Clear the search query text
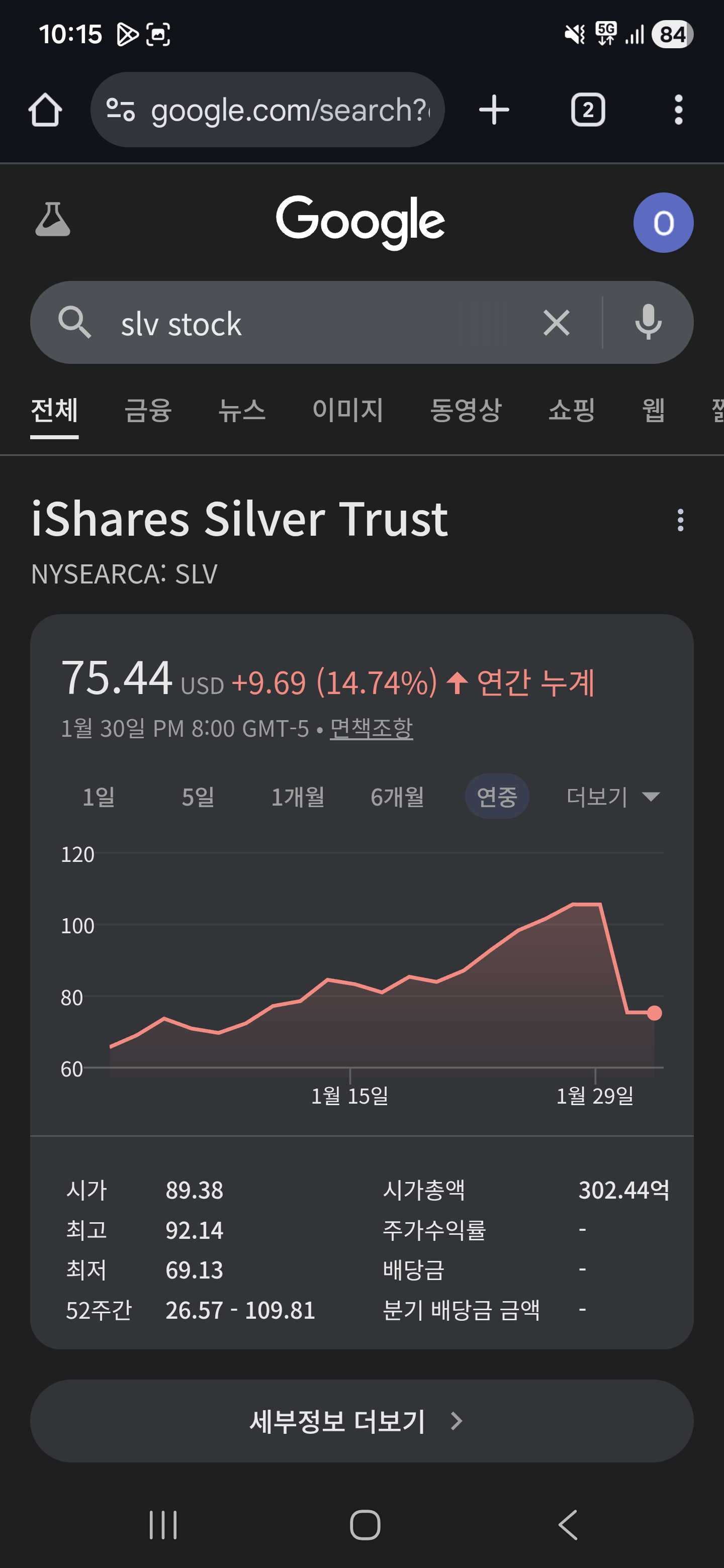This screenshot has height=1568, width=724. 556,323
